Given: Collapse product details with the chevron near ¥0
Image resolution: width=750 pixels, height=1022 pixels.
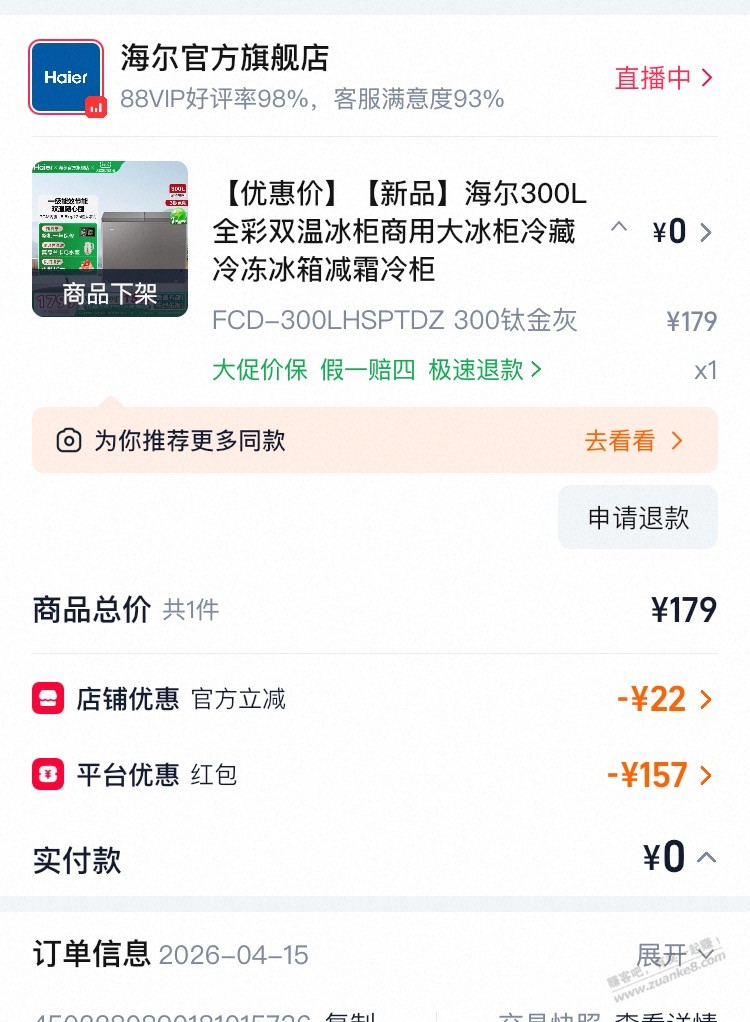Looking at the screenshot, I should point(621,232).
